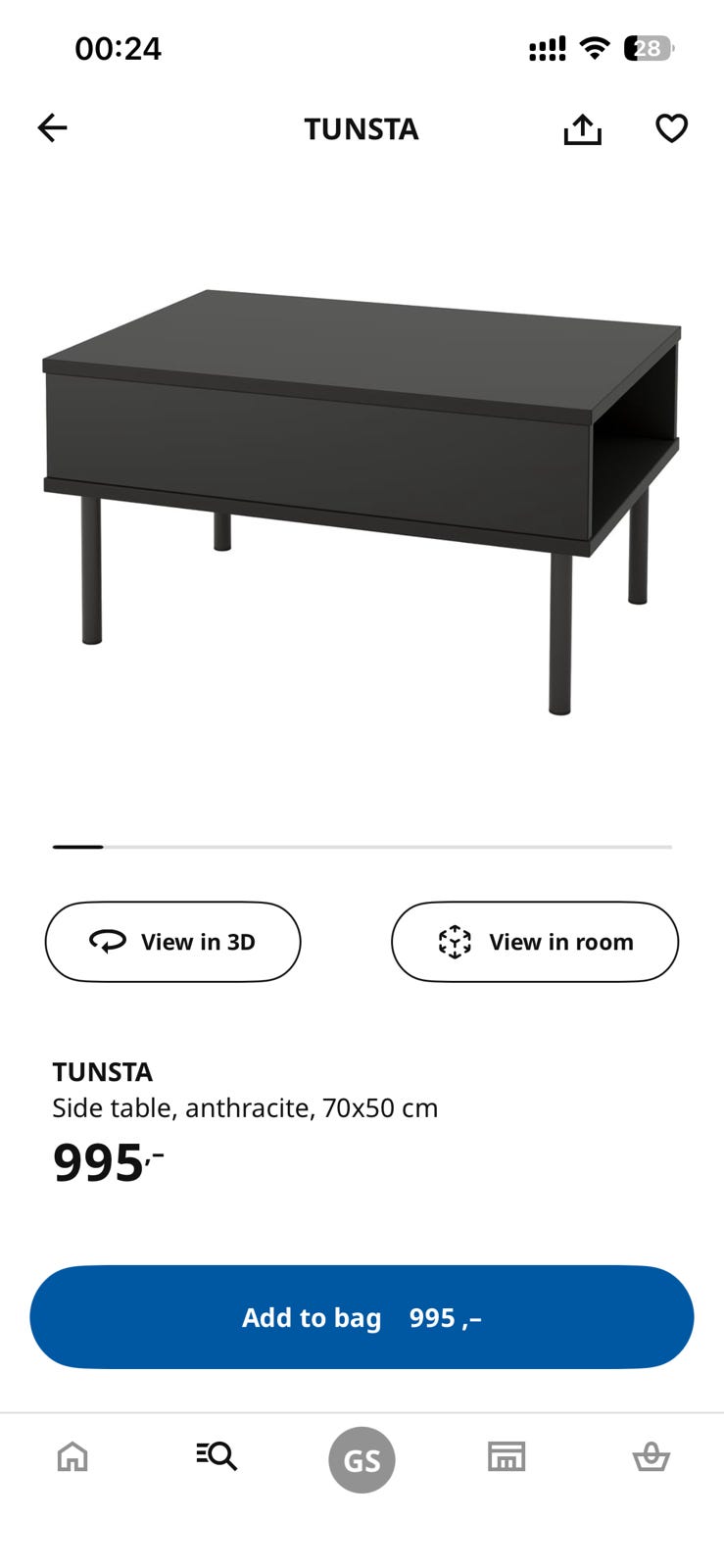The width and height of the screenshot is (724, 1568).
Task: Open the shopping basket tab
Action: pos(651,1457)
